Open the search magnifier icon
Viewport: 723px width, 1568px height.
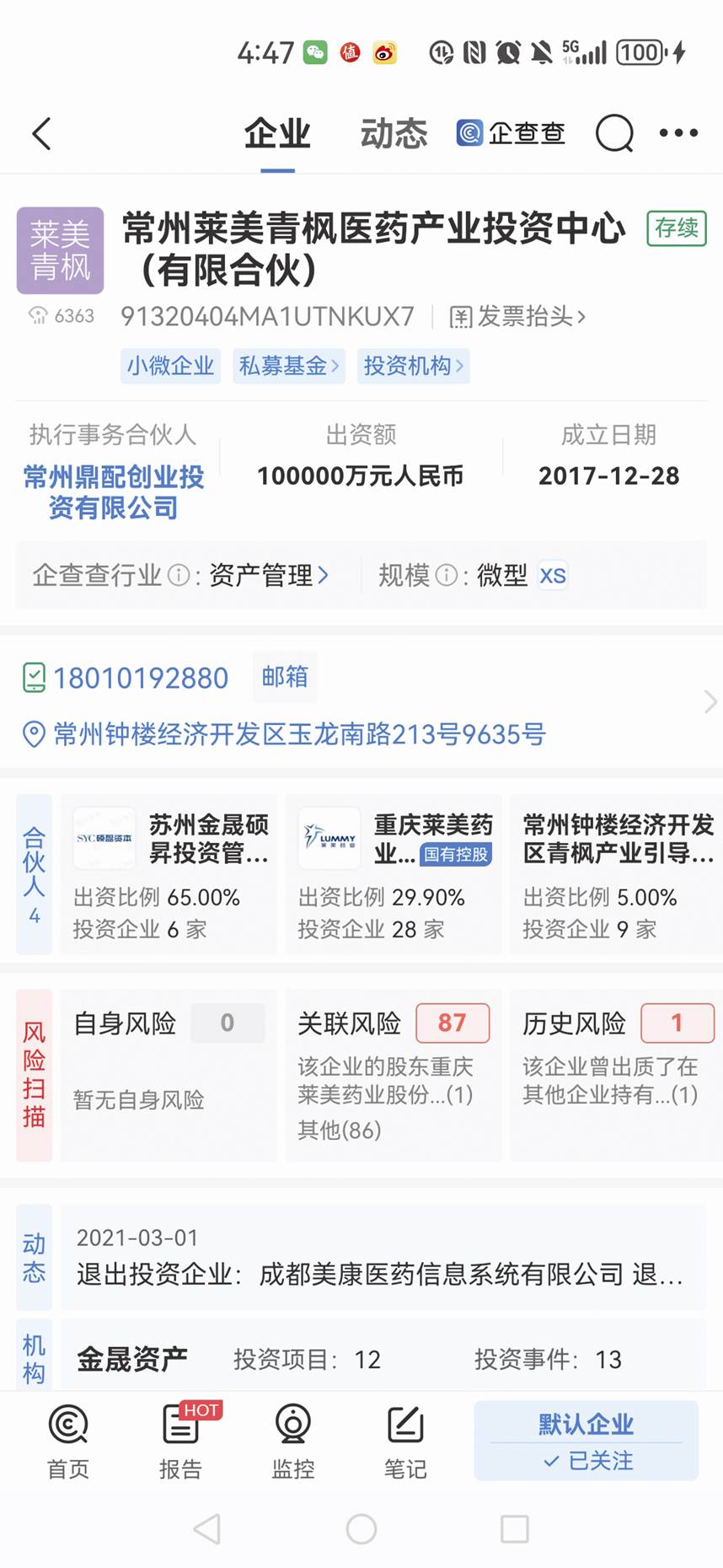pos(613,133)
